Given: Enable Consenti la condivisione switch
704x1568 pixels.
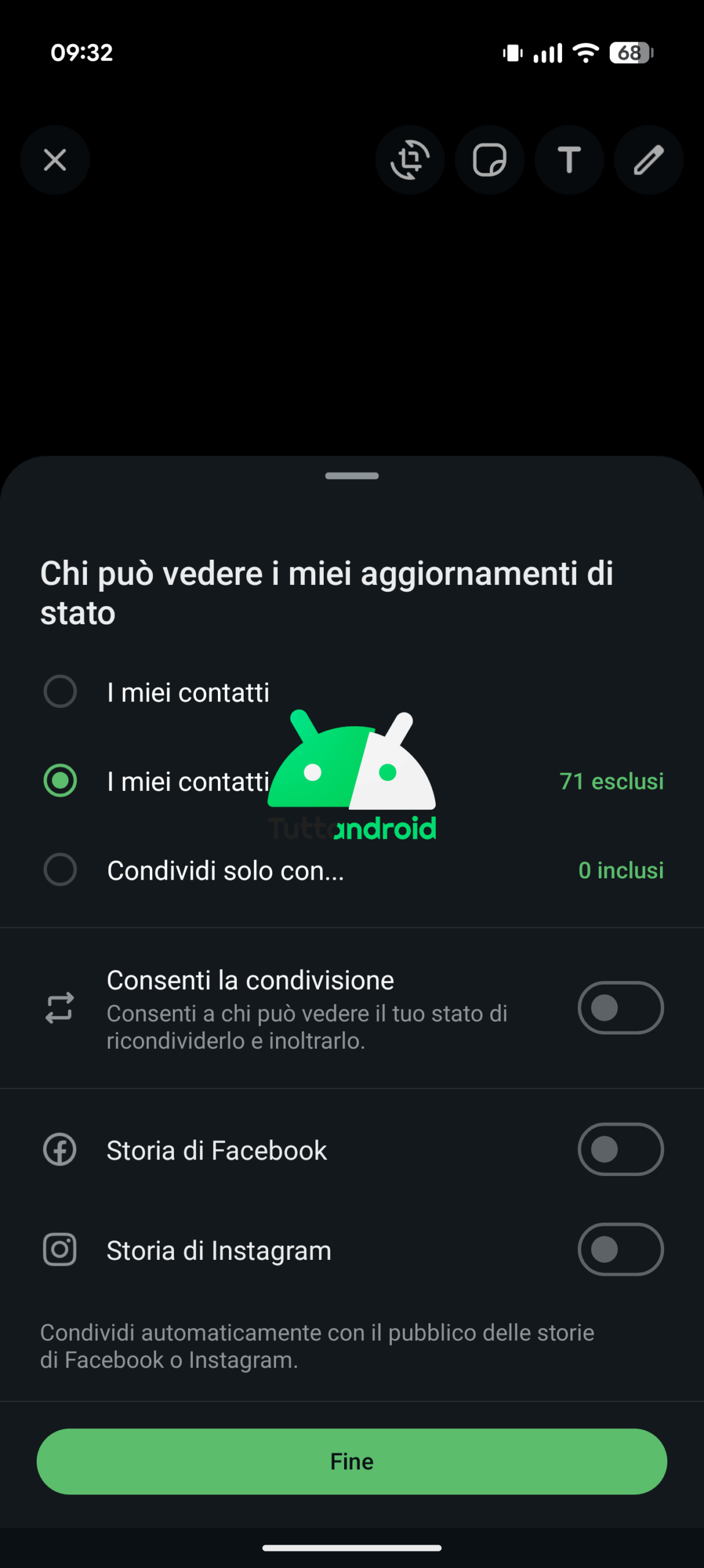Looking at the screenshot, I should pyautogui.click(x=620, y=1008).
